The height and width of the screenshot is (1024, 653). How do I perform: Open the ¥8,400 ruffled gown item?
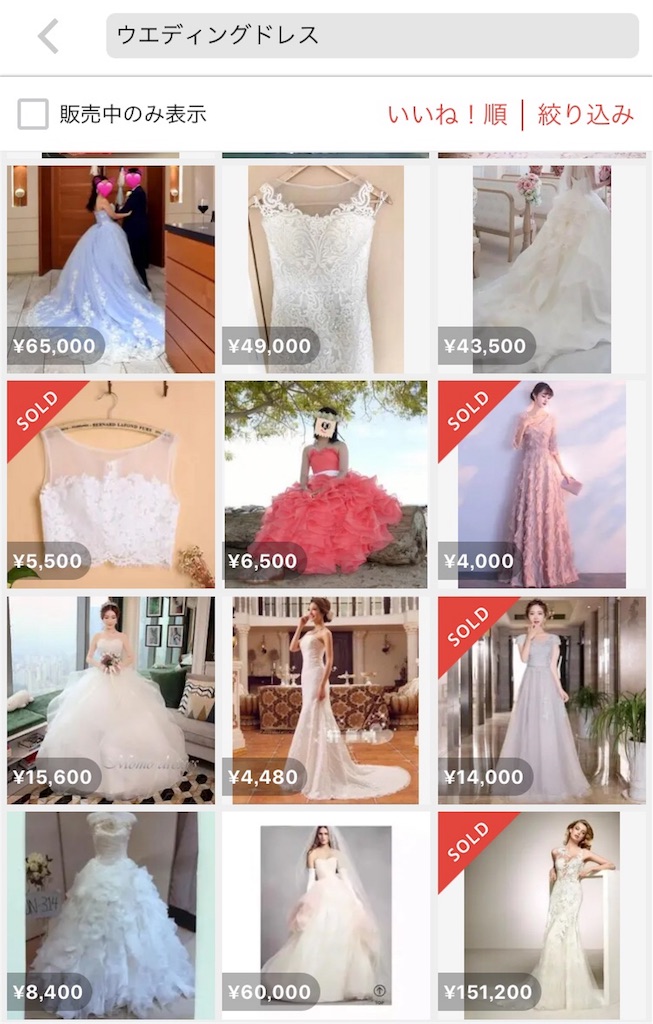click(110, 912)
